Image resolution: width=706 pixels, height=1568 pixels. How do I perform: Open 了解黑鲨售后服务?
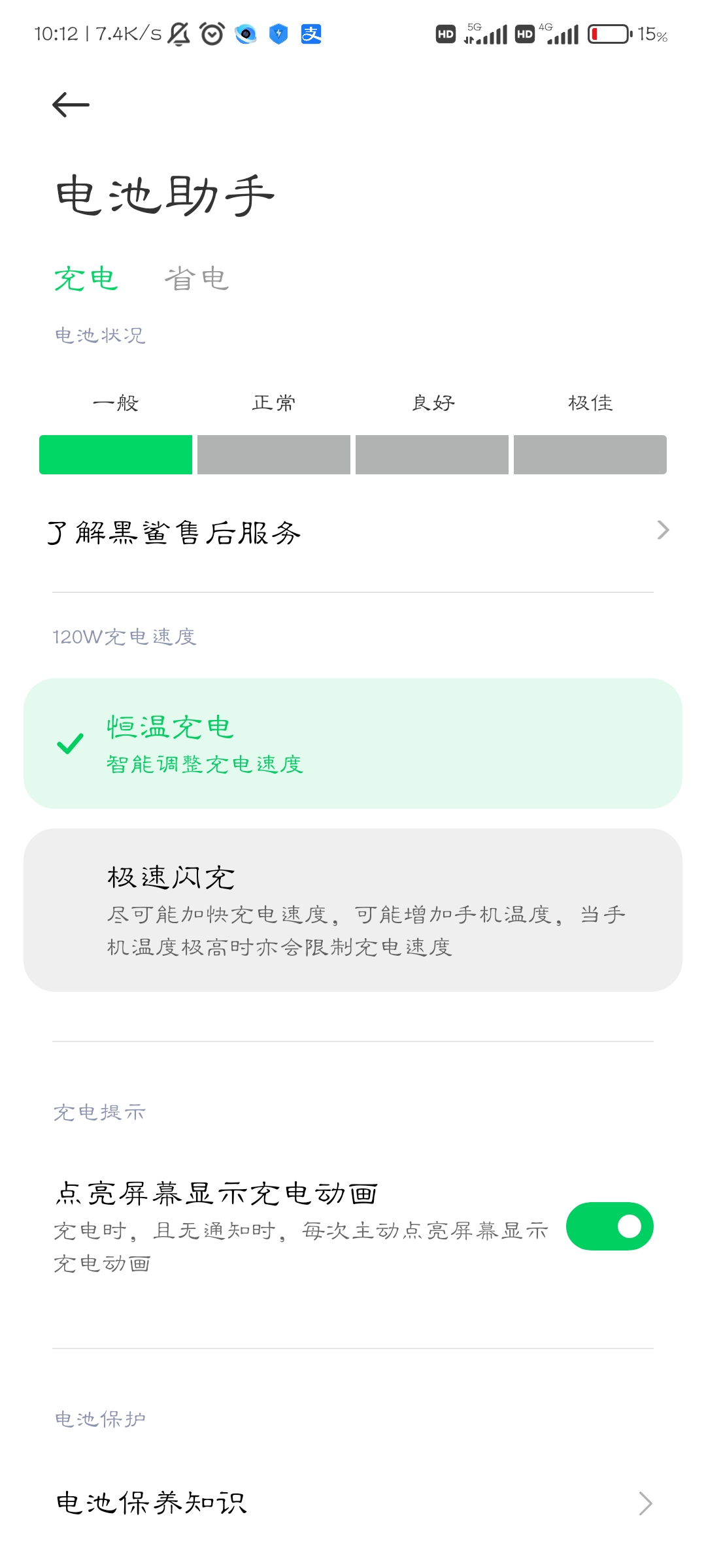point(353,532)
